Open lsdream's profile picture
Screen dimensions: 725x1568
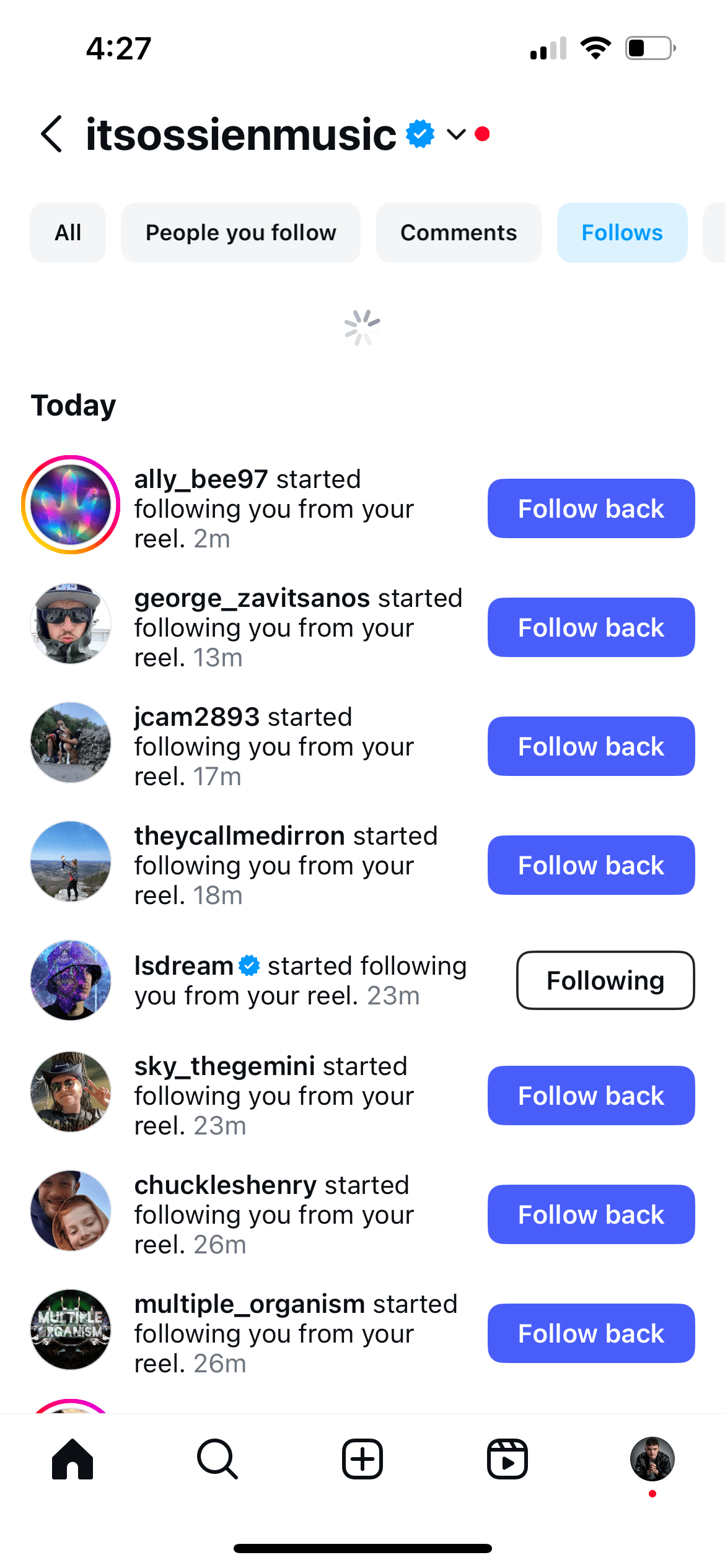pyautogui.click(x=71, y=980)
